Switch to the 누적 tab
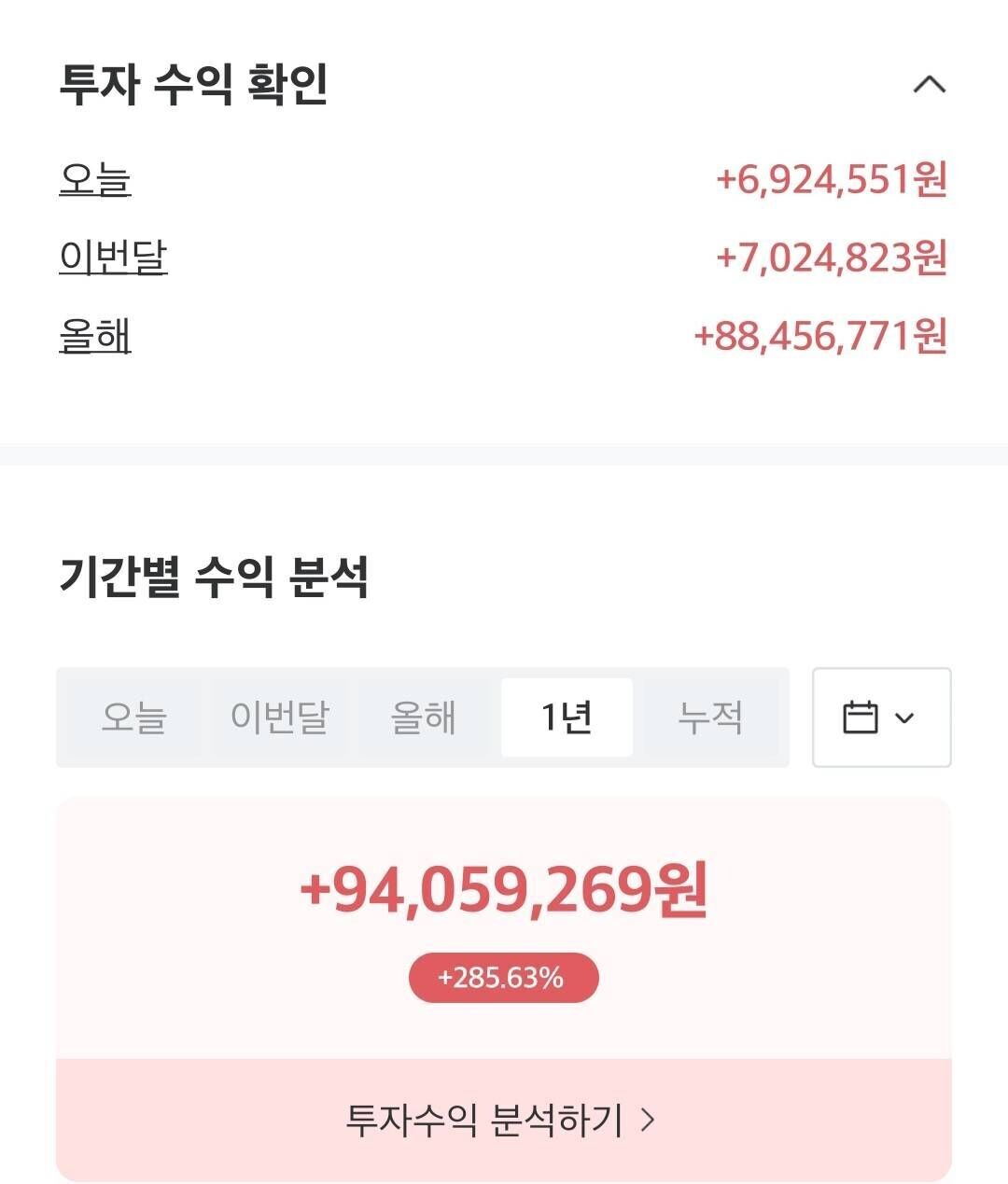Image resolution: width=1008 pixels, height=1184 pixels. pos(711,717)
